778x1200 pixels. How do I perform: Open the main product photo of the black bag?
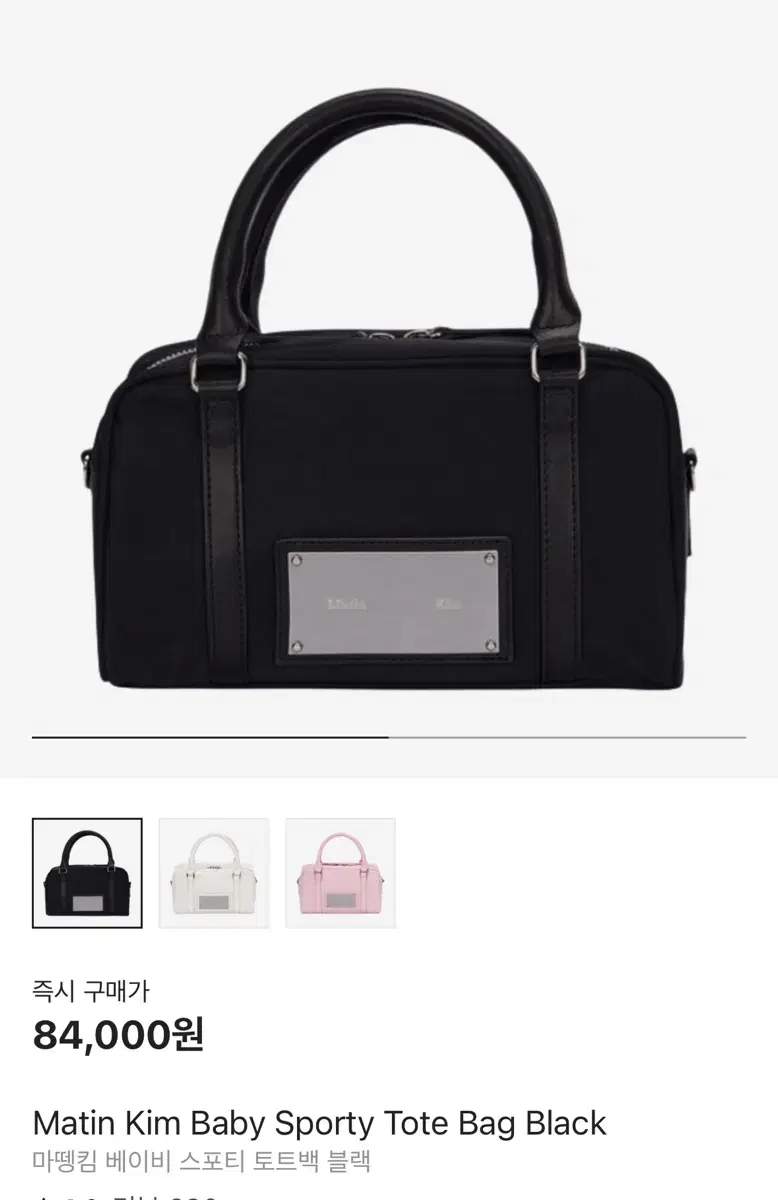tap(389, 400)
